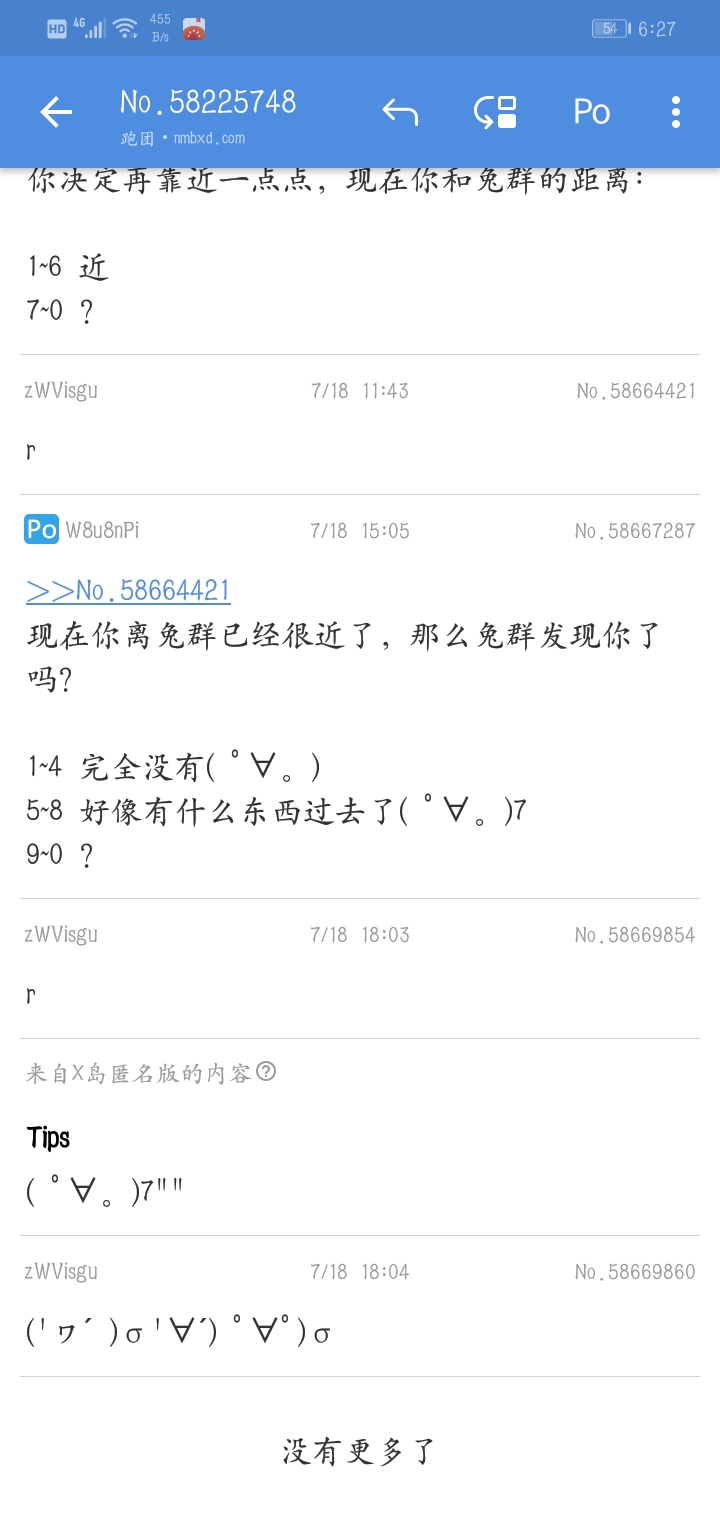720x1520 pixels.
Task: Open the help icon beside X岛匿名版的内容
Action: (266, 1072)
